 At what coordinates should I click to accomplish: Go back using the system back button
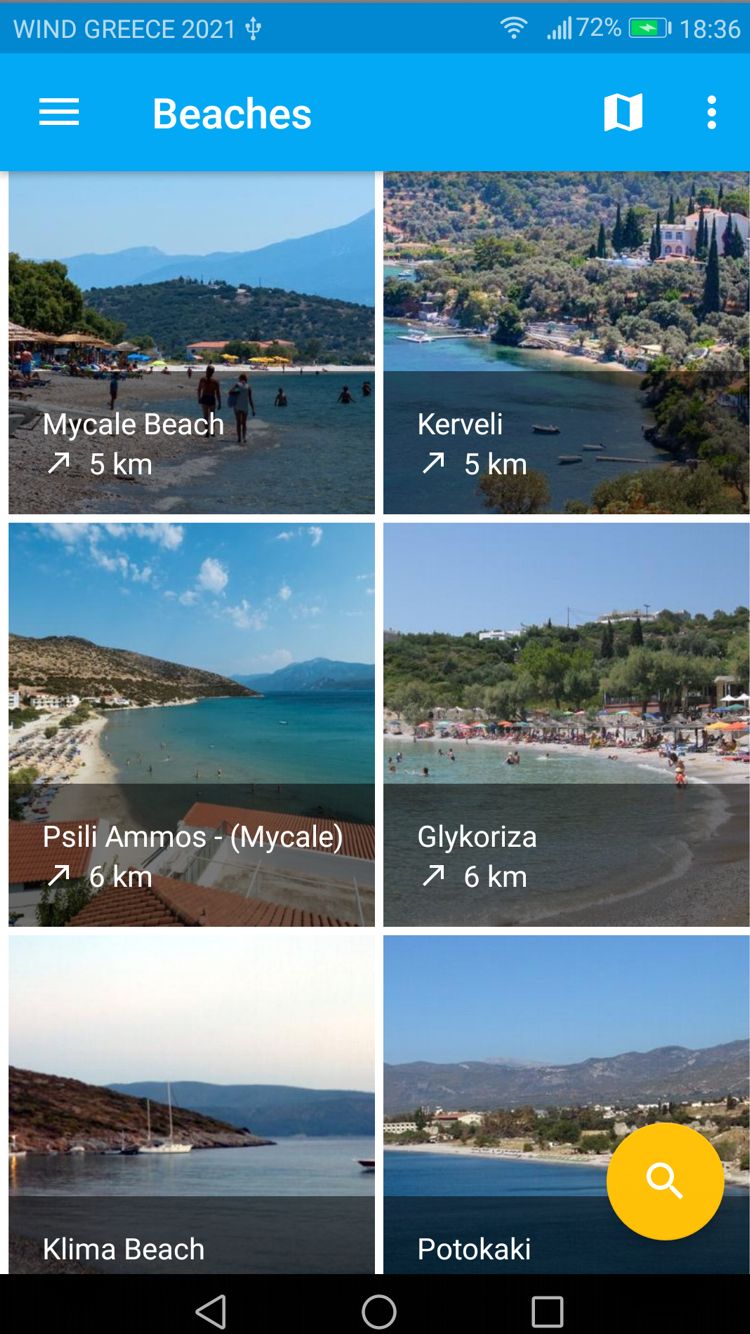[210, 1311]
